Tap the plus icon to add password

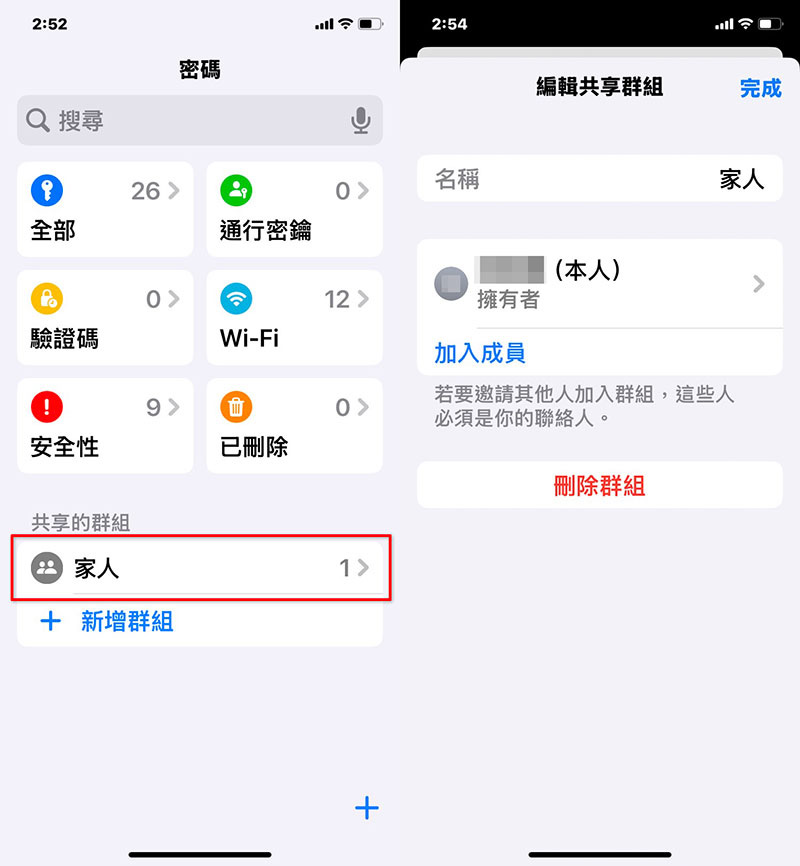click(367, 808)
